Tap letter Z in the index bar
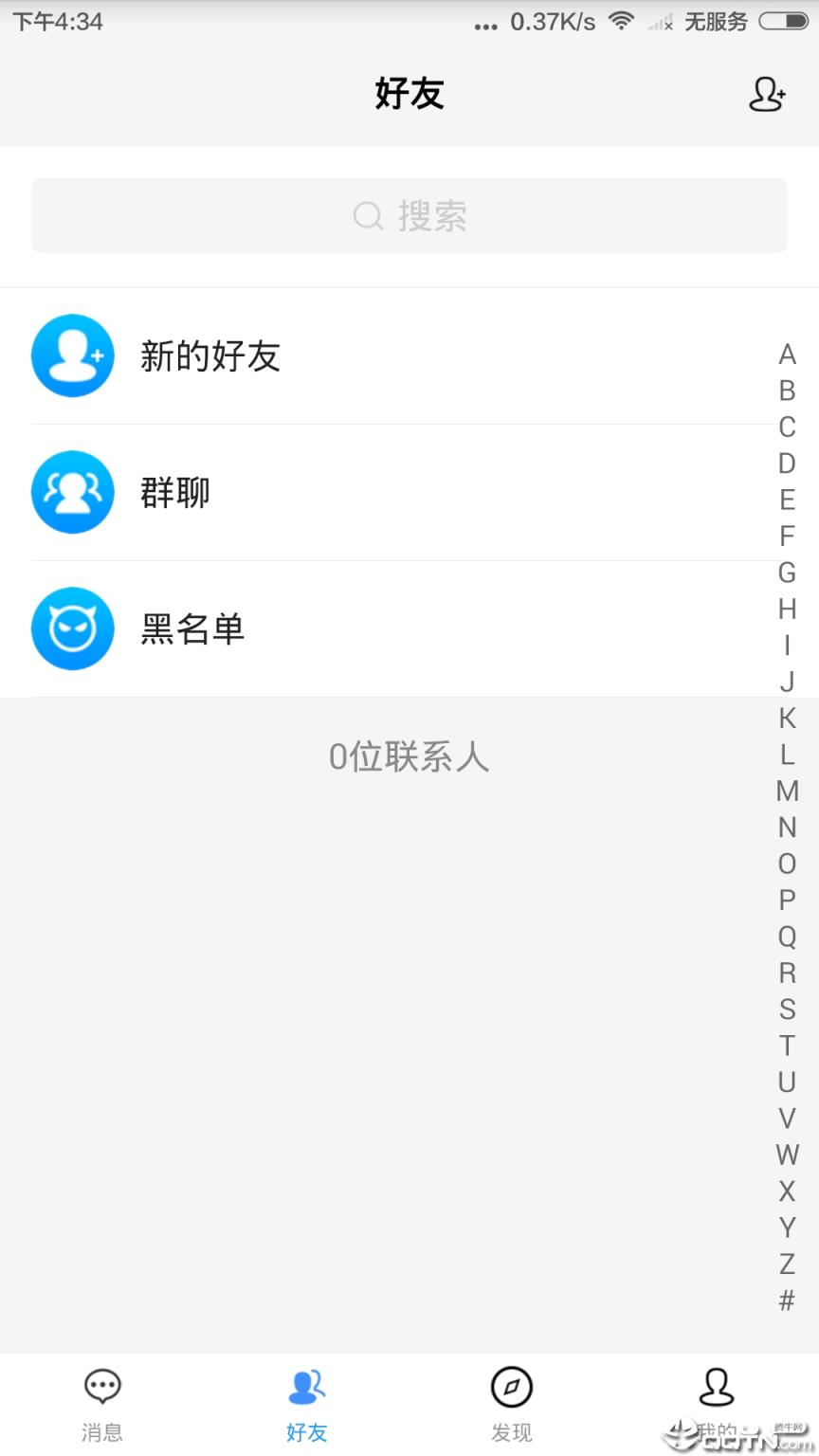The image size is (819, 1456). click(787, 1265)
